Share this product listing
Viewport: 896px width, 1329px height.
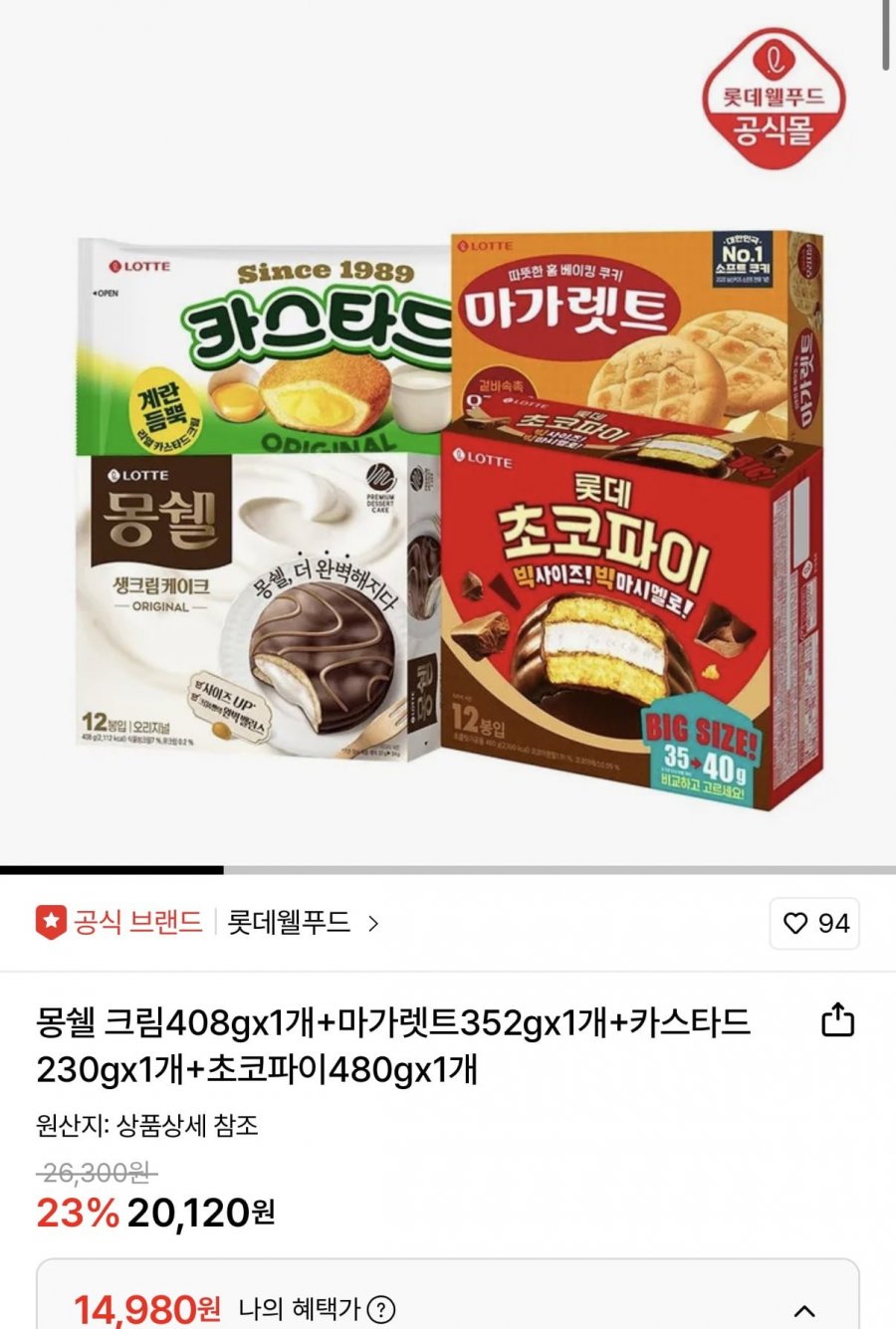(x=837, y=1020)
